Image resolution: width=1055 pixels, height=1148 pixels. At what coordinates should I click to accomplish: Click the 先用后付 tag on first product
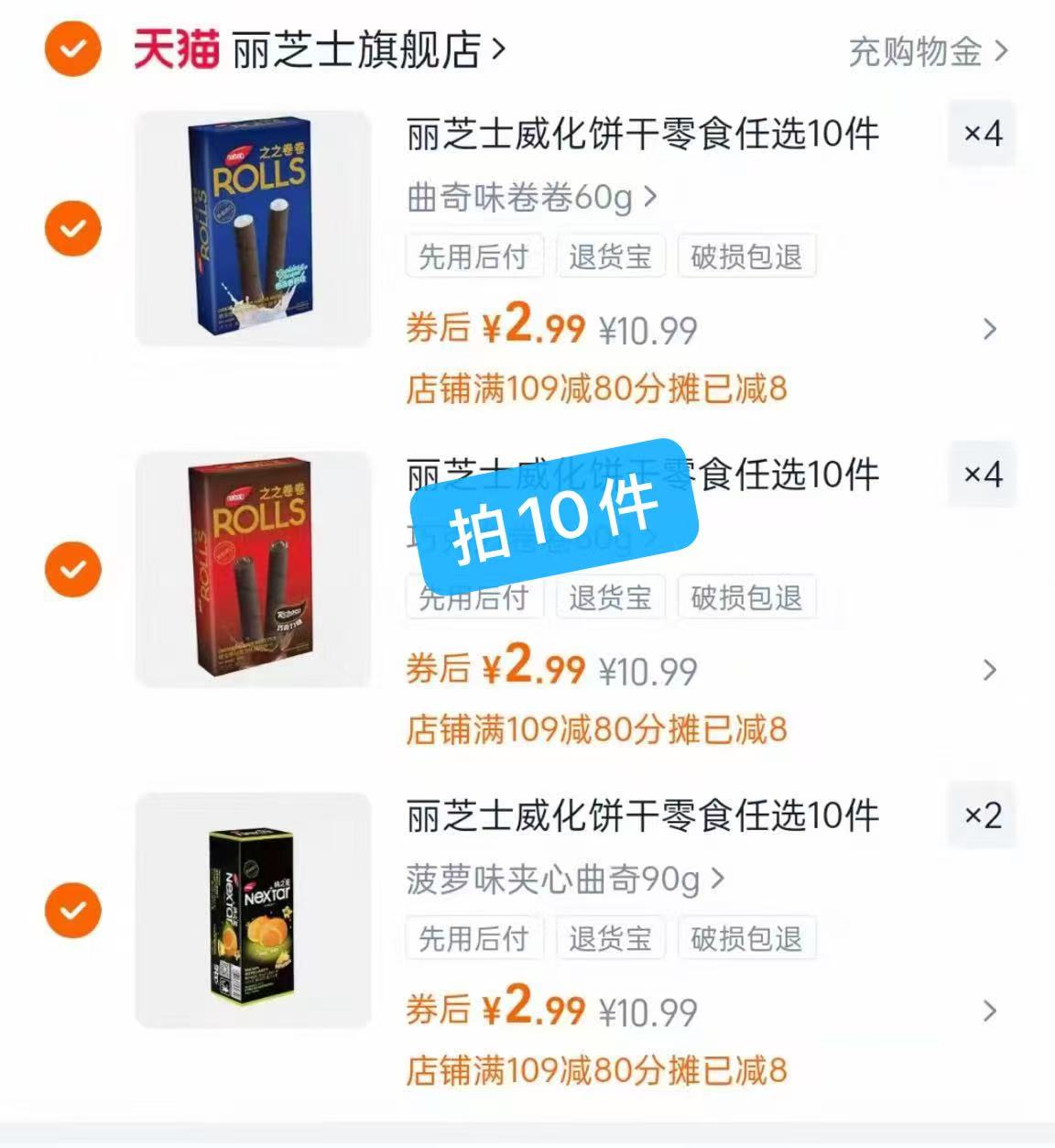(474, 257)
